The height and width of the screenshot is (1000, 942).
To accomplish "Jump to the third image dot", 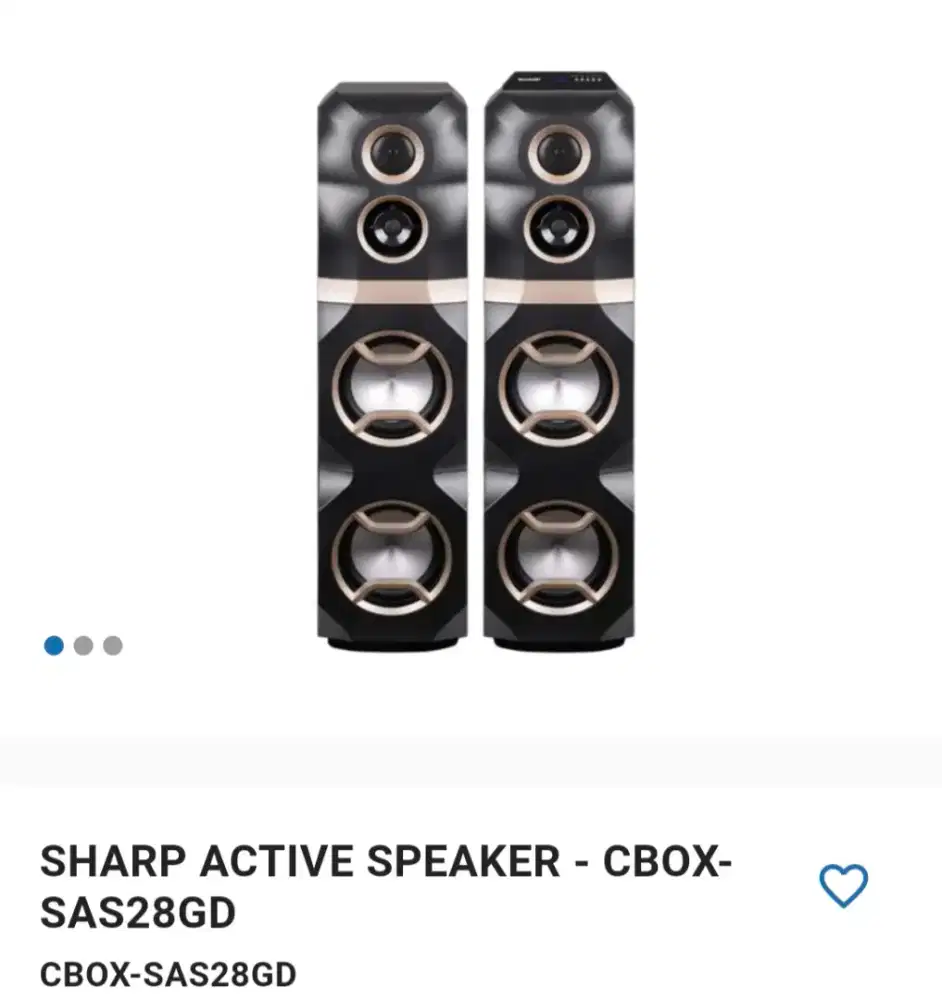I will (x=113, y=646).
